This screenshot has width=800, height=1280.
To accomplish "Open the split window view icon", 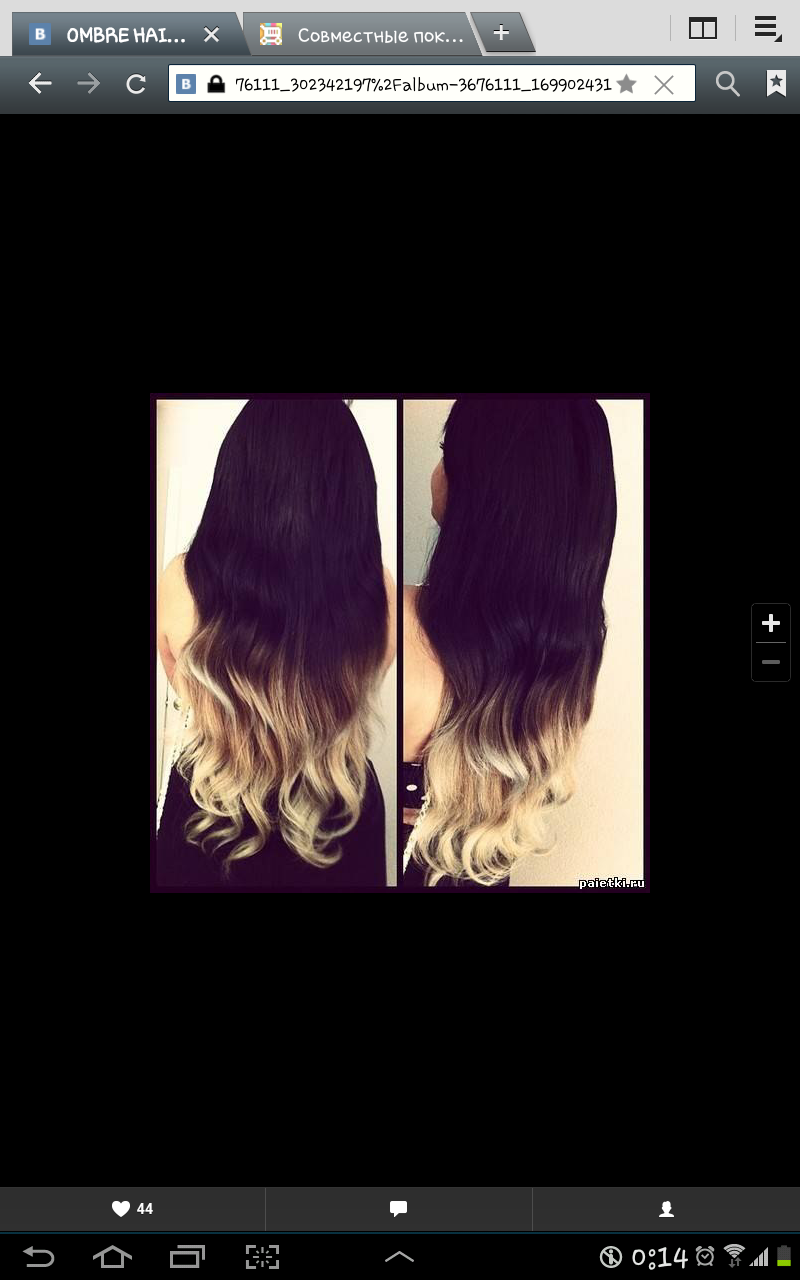I will pyautogui.click(x=703, y=29).
